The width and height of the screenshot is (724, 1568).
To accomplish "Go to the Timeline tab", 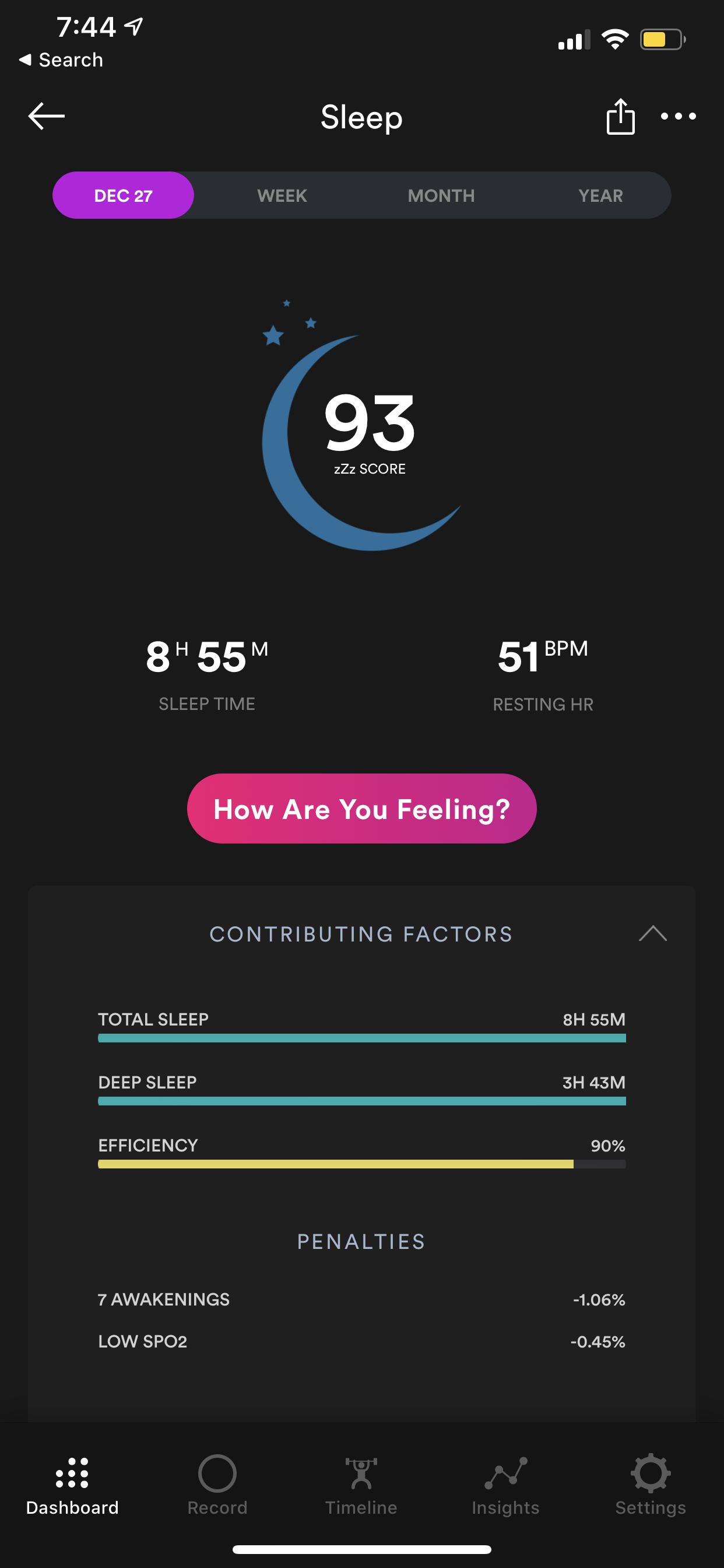I will 361,1485.
